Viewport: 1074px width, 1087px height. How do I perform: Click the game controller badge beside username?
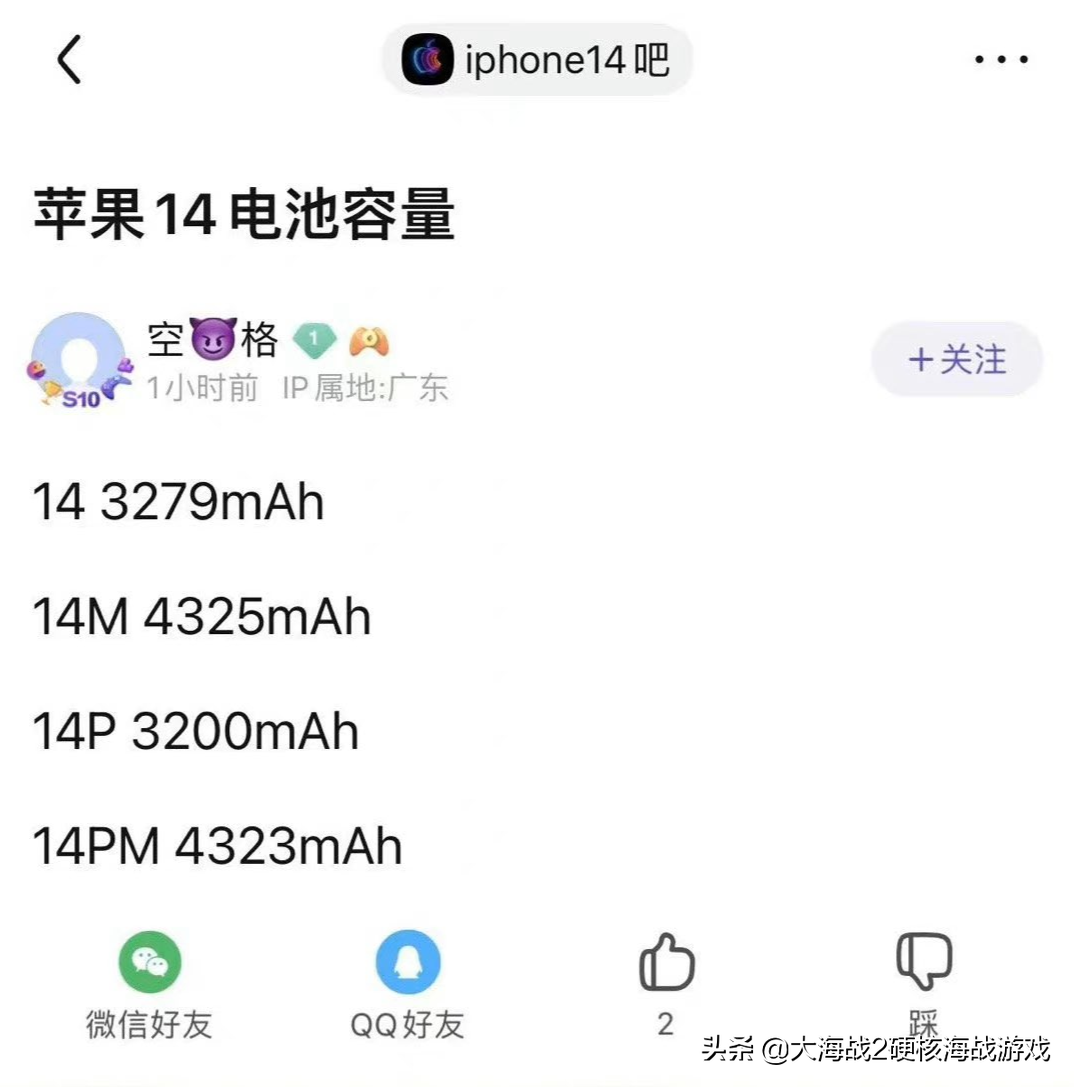click(370, 340)
